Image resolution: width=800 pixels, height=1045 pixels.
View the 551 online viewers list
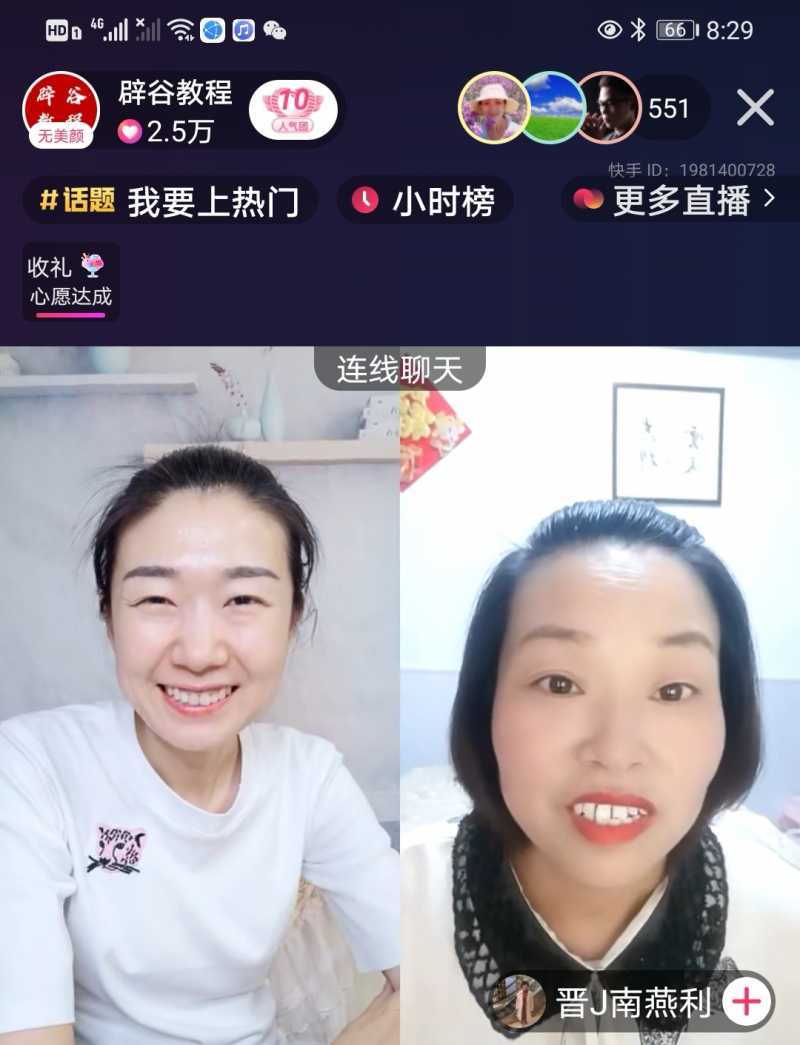668,108
